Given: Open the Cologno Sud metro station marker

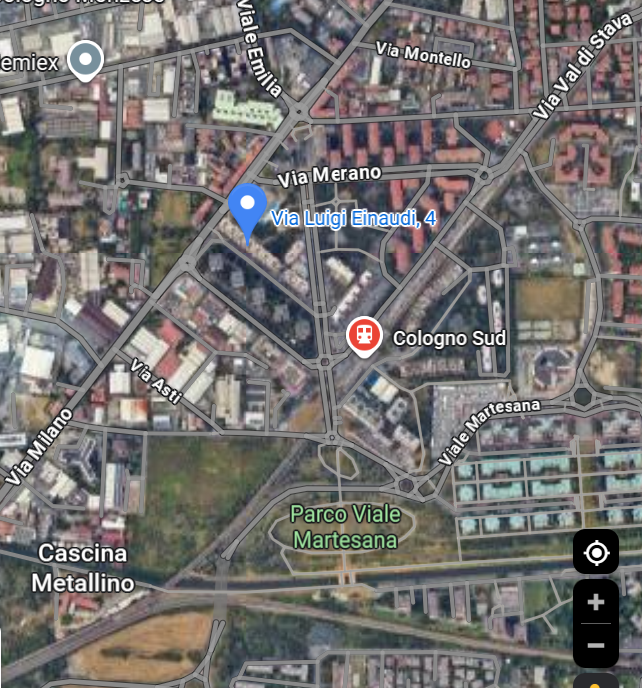Looking at the screenshot, I should (364, 337).
